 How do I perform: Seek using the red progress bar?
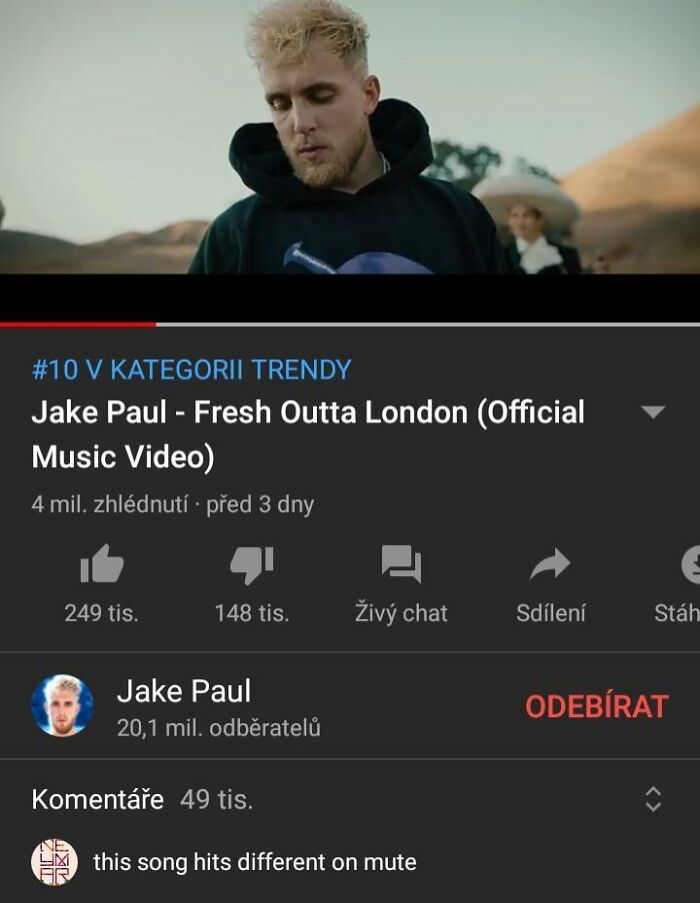pos(156,324)
